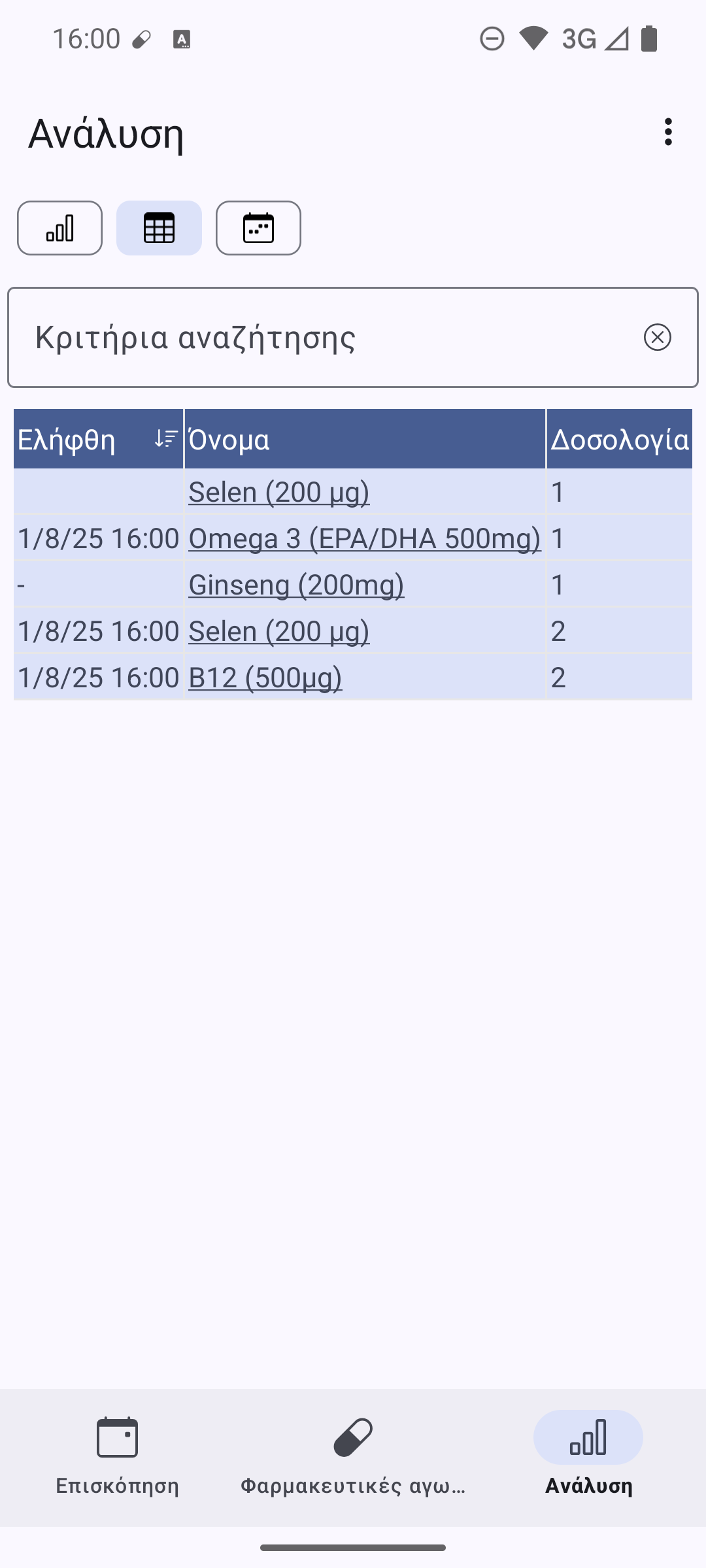Clear the search criteria field

(657, 337)
